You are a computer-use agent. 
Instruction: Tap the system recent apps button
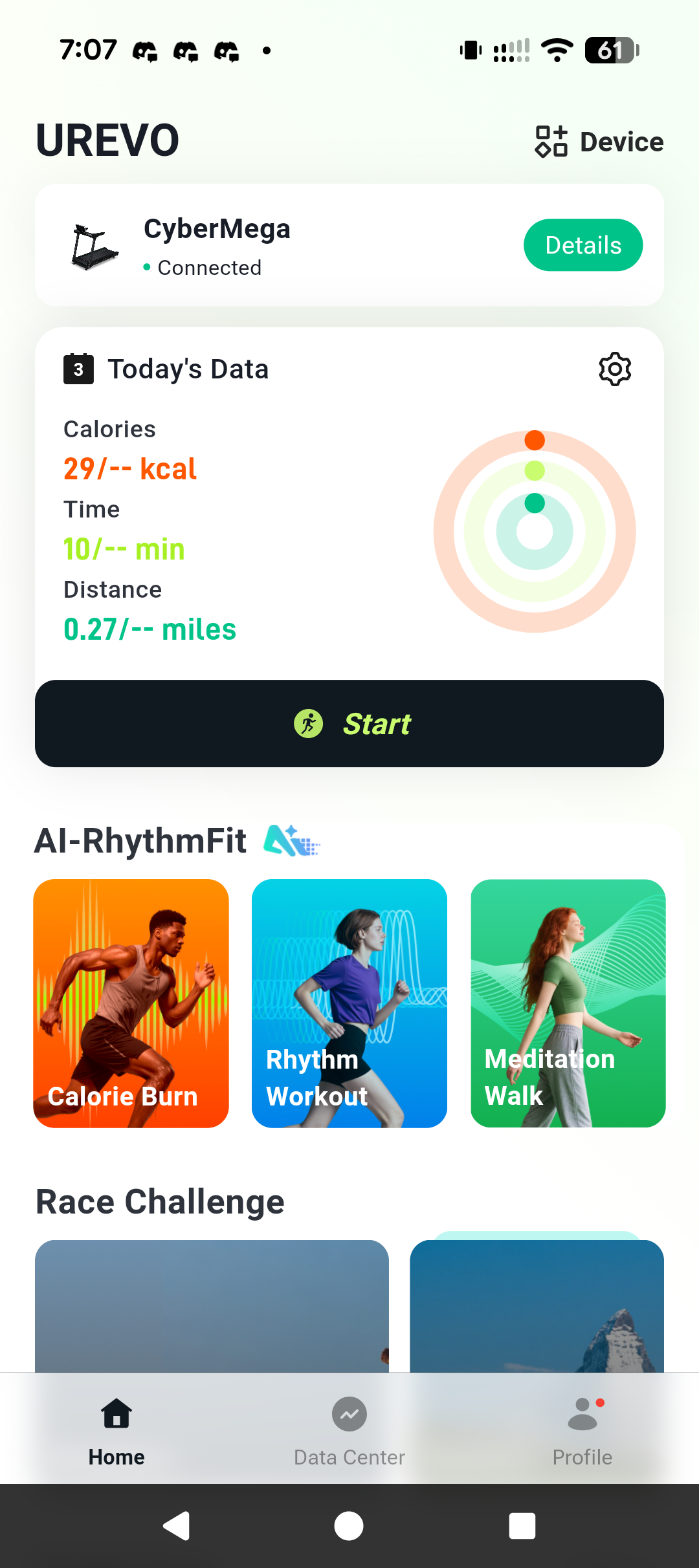[x=522, y=1526]
